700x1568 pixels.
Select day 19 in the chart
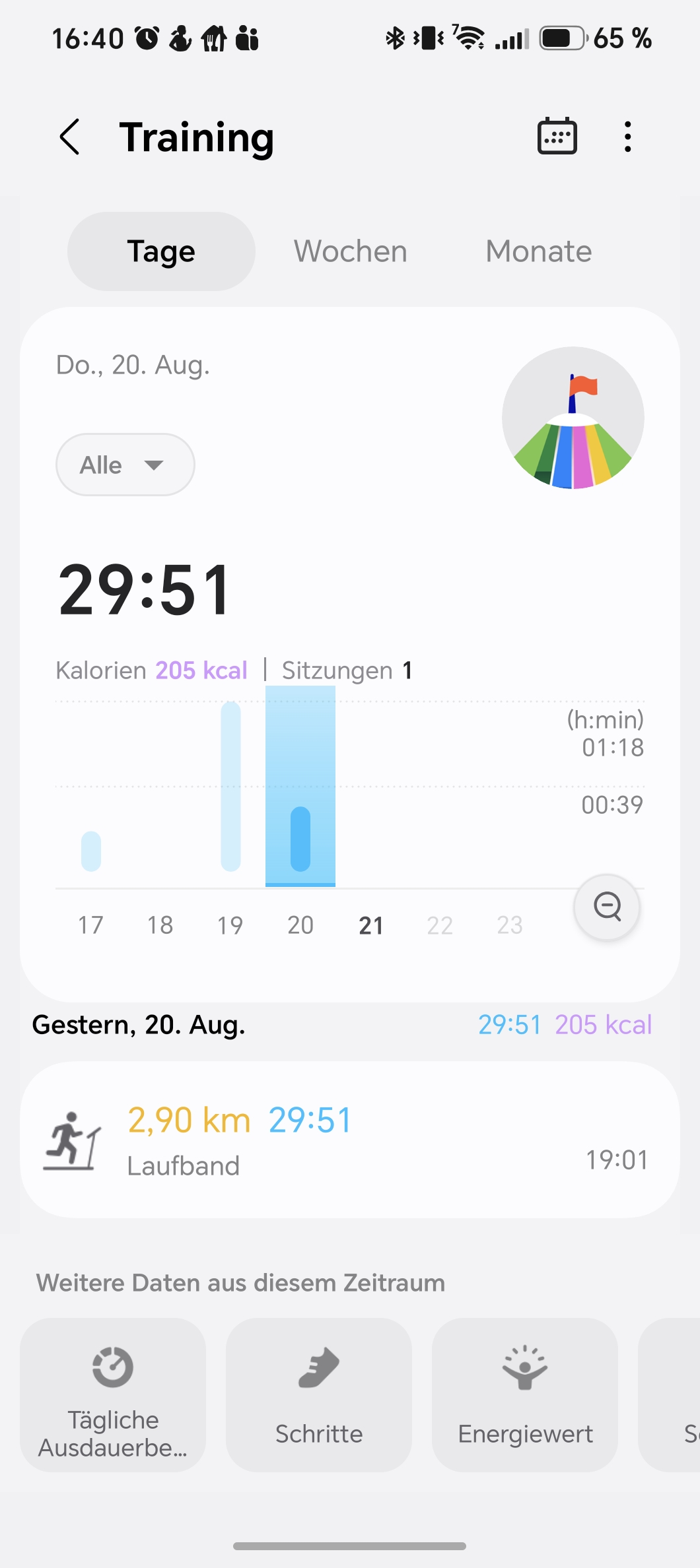click(230, 925)
